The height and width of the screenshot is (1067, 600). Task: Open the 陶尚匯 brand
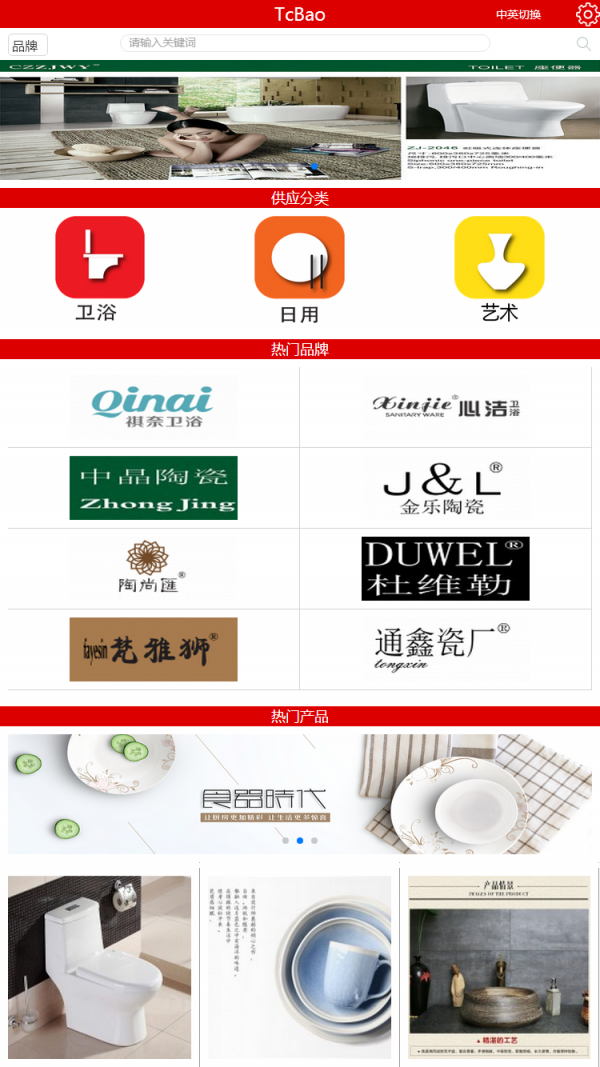click(x=153, y=568)
